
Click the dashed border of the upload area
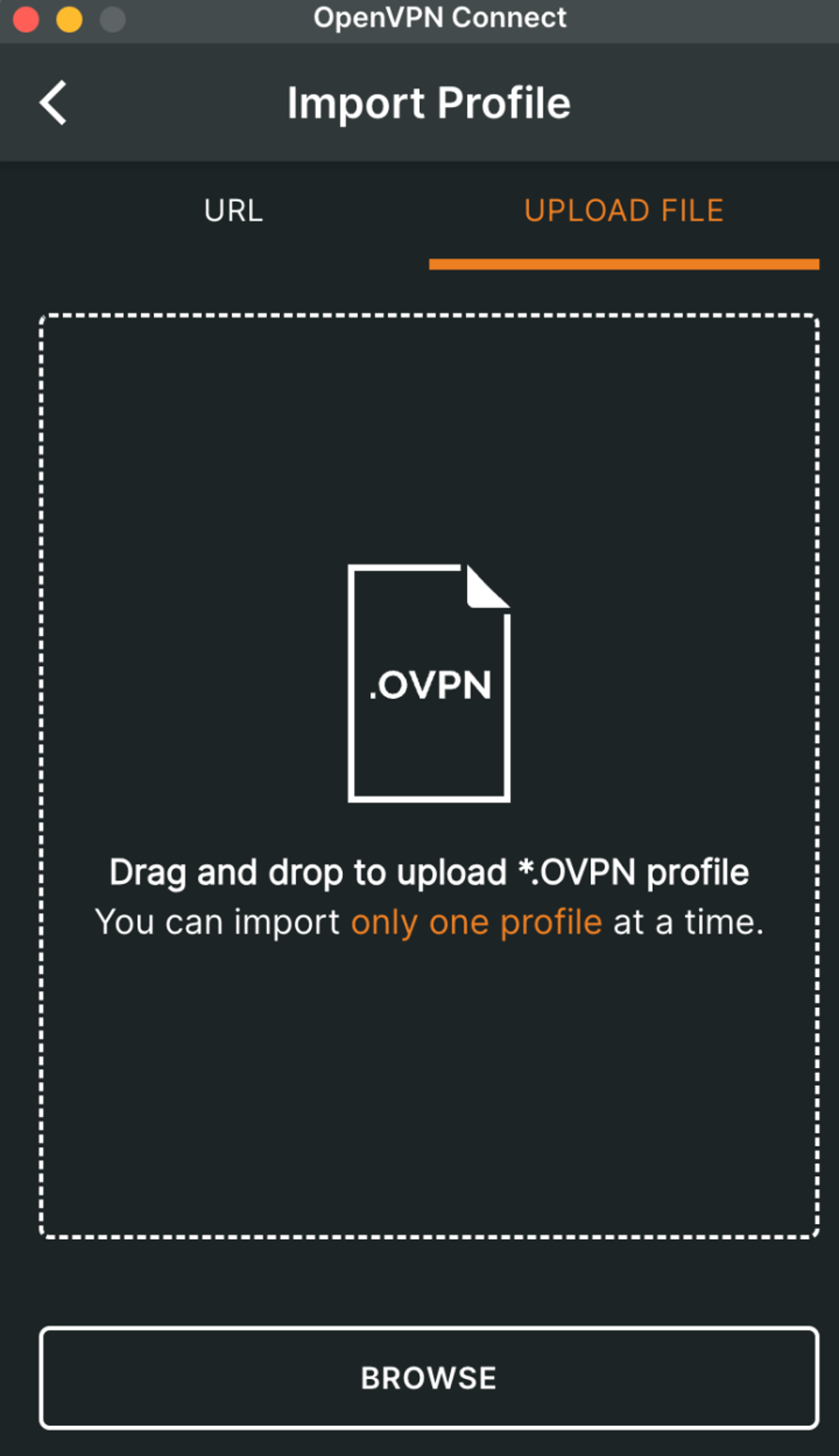[x=428, y=316]
